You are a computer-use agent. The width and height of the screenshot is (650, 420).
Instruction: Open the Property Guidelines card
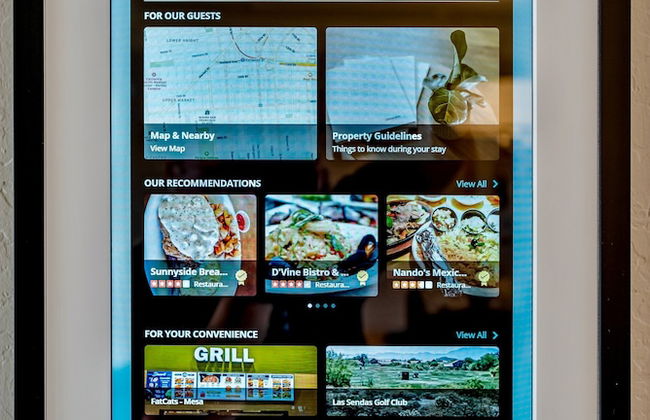point(412,93)
